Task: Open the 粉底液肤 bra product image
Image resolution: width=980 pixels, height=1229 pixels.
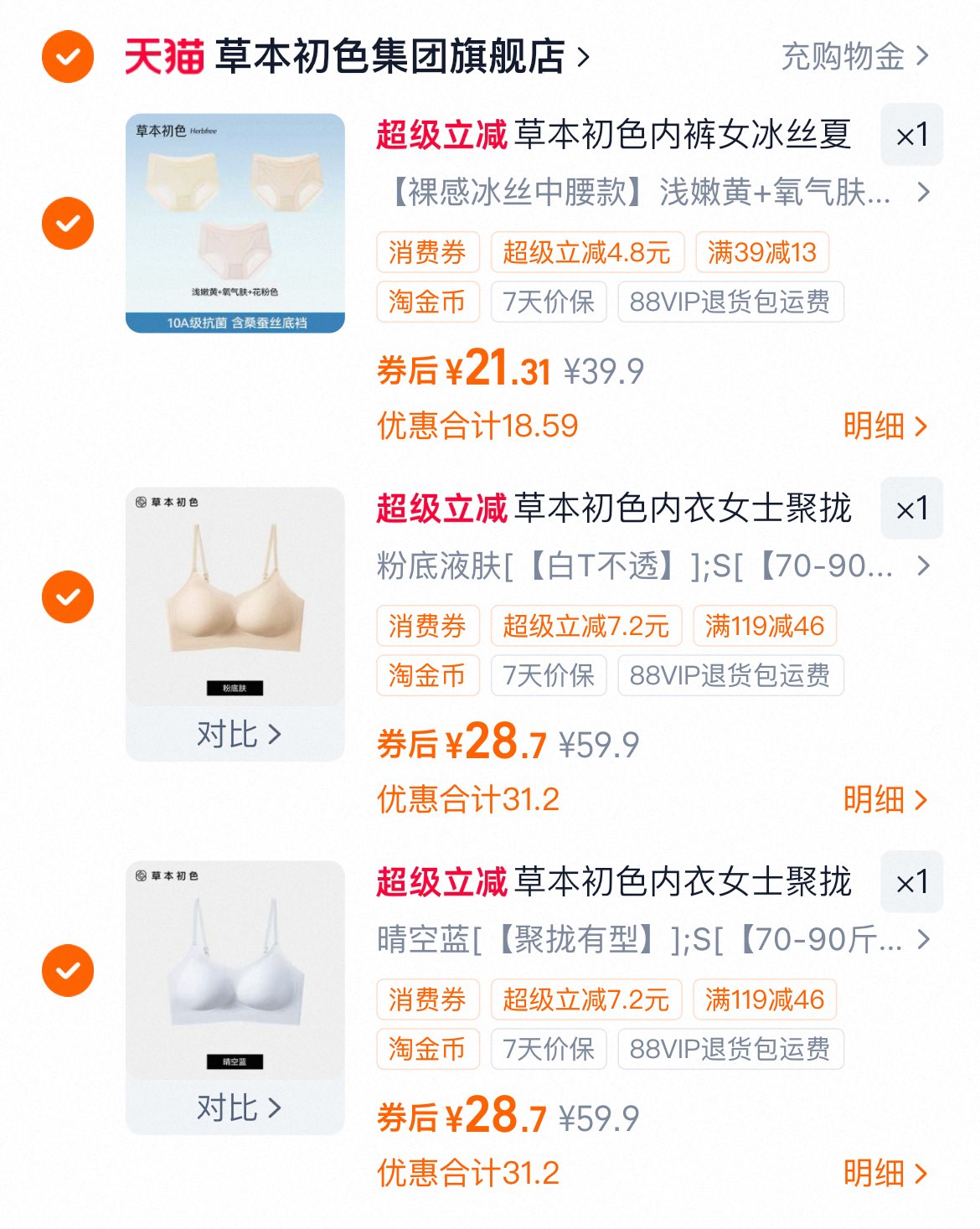Action: click(235, 596)
